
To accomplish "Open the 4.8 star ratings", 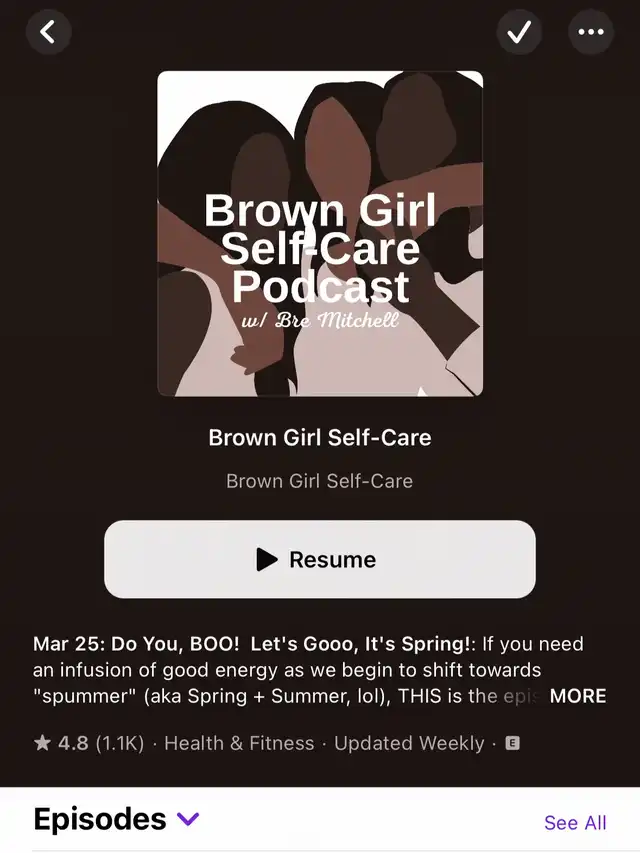I will (x=88, y=743).
